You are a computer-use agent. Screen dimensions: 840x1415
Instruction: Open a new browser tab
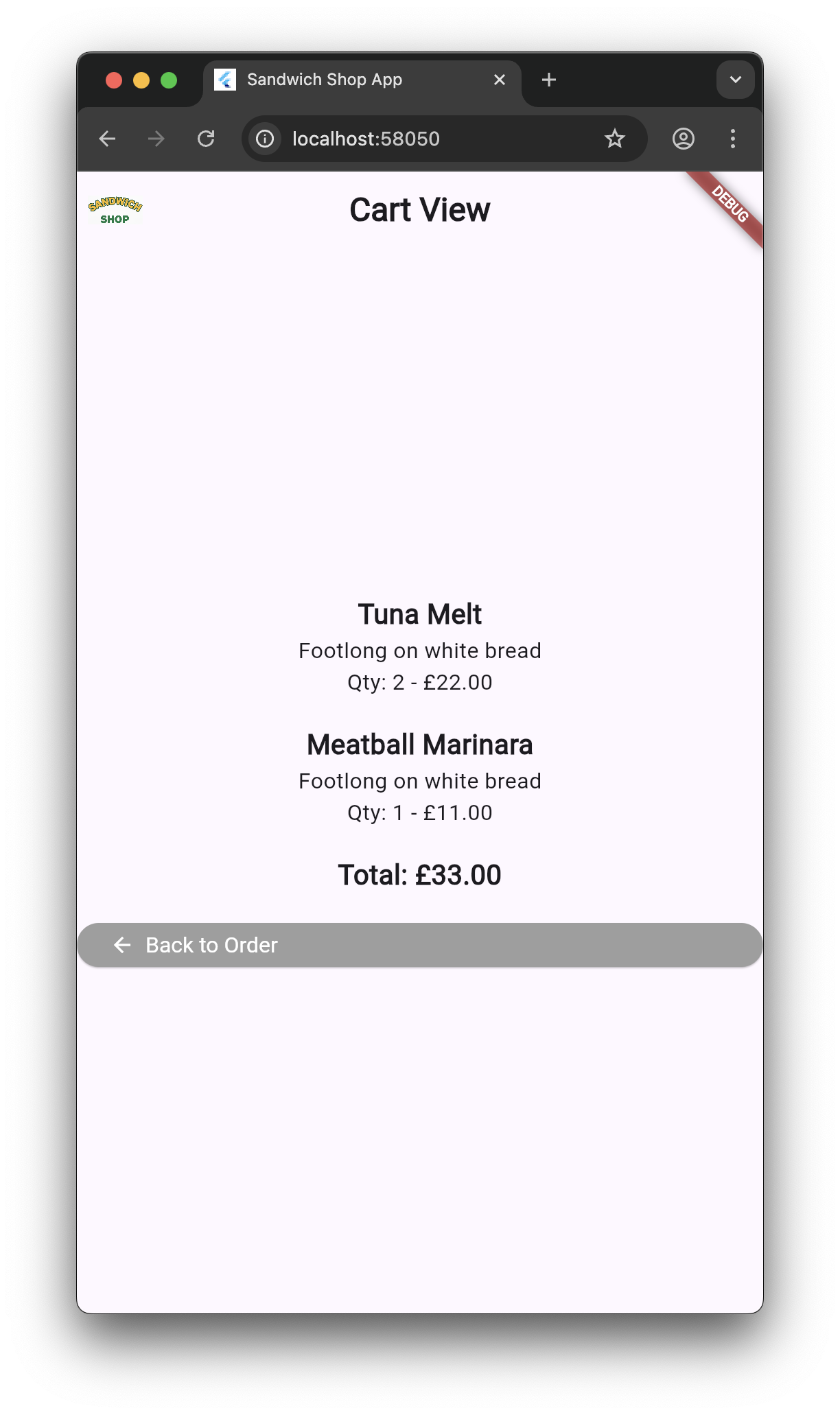tap(548, 80)
